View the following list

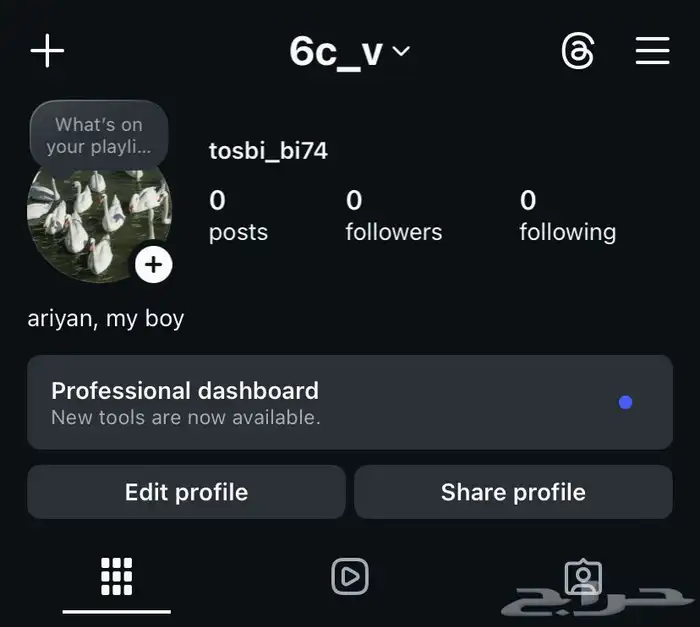pos(567,216)
